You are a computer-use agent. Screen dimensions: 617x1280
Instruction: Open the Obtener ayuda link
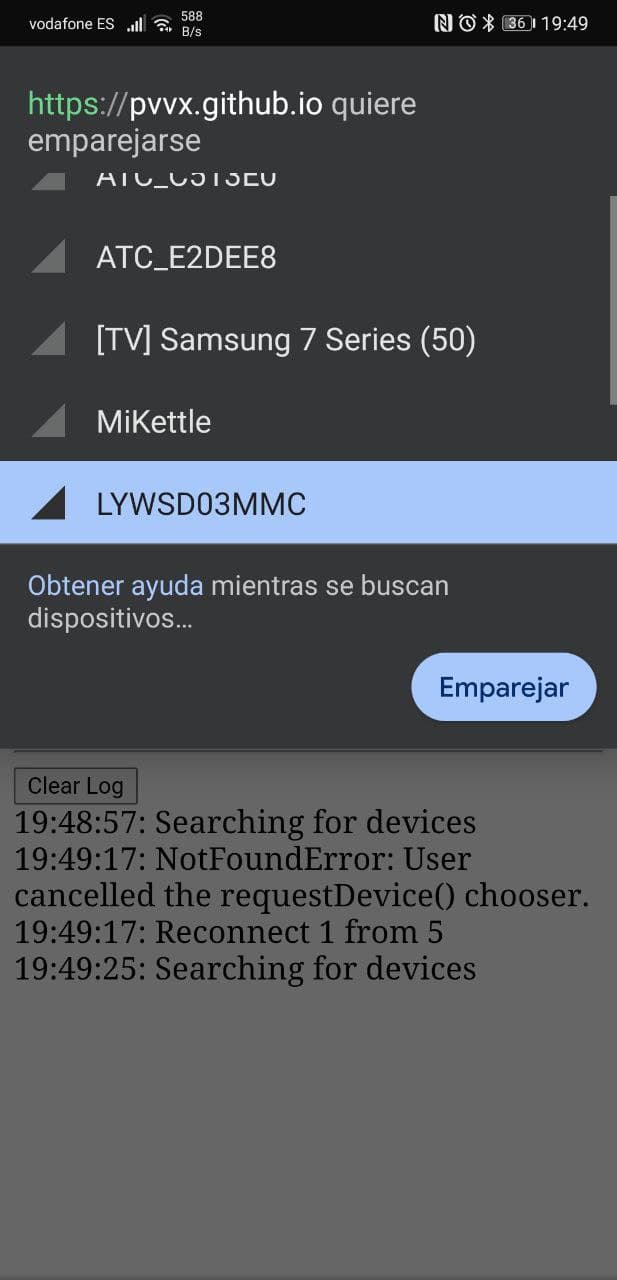[115, 586]
